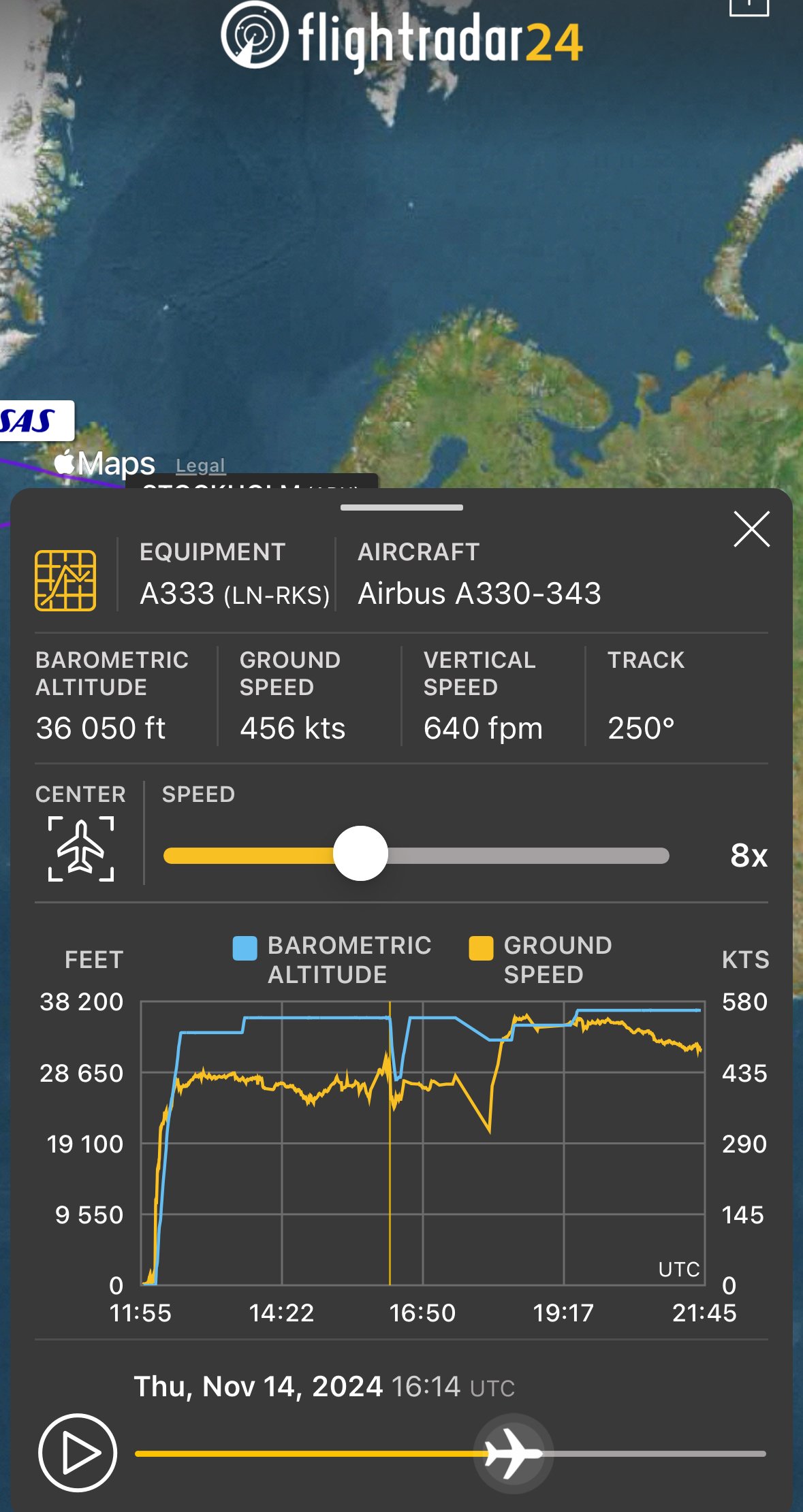This screenshot has height=1512, width=803.
Task: Center the map on the aircraft
Action: 81,848
